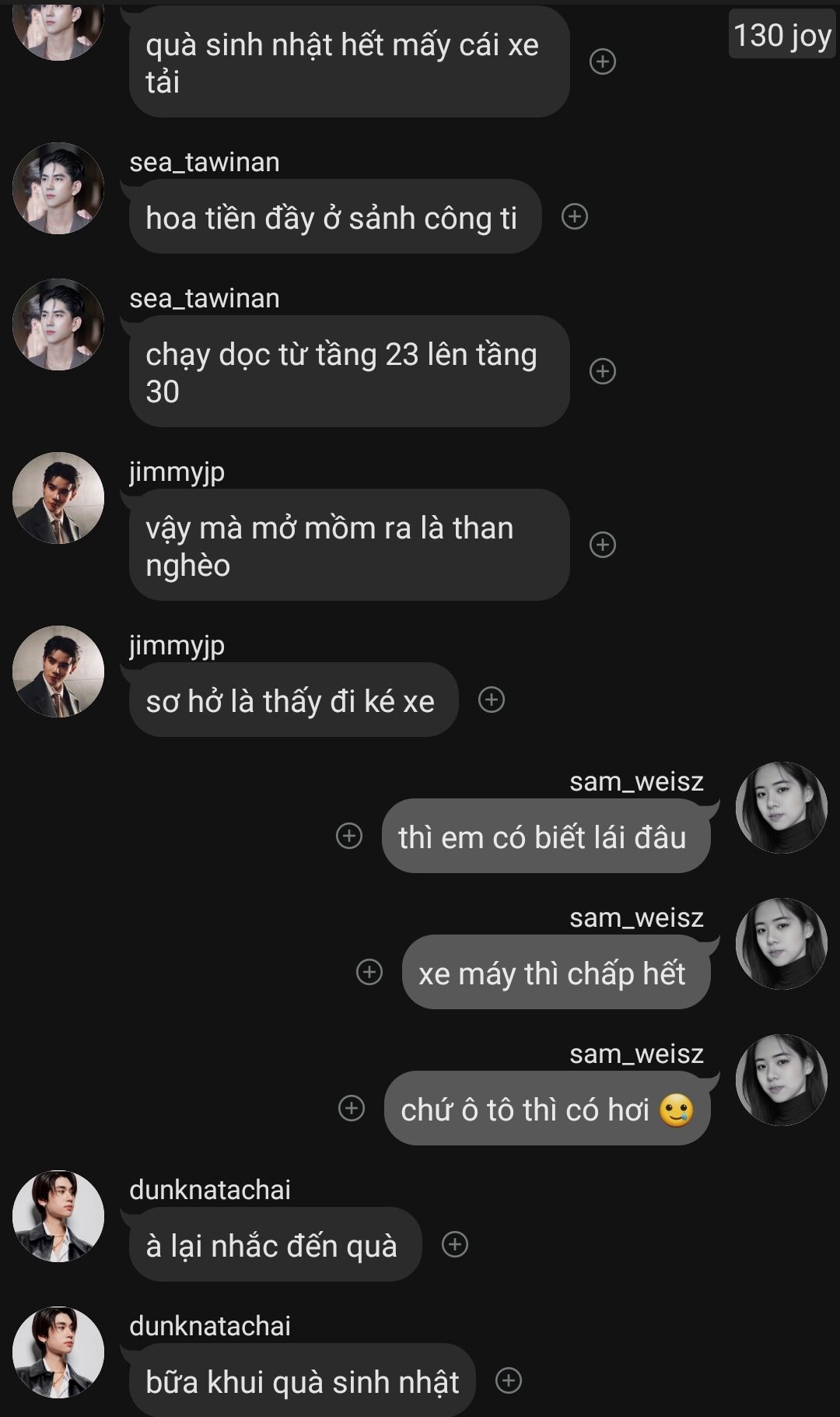This screenshot has height=1417, width=840.
Task: Add reaction to "chứ ô tô thì có hơi"
Action: coord(352,1108)
